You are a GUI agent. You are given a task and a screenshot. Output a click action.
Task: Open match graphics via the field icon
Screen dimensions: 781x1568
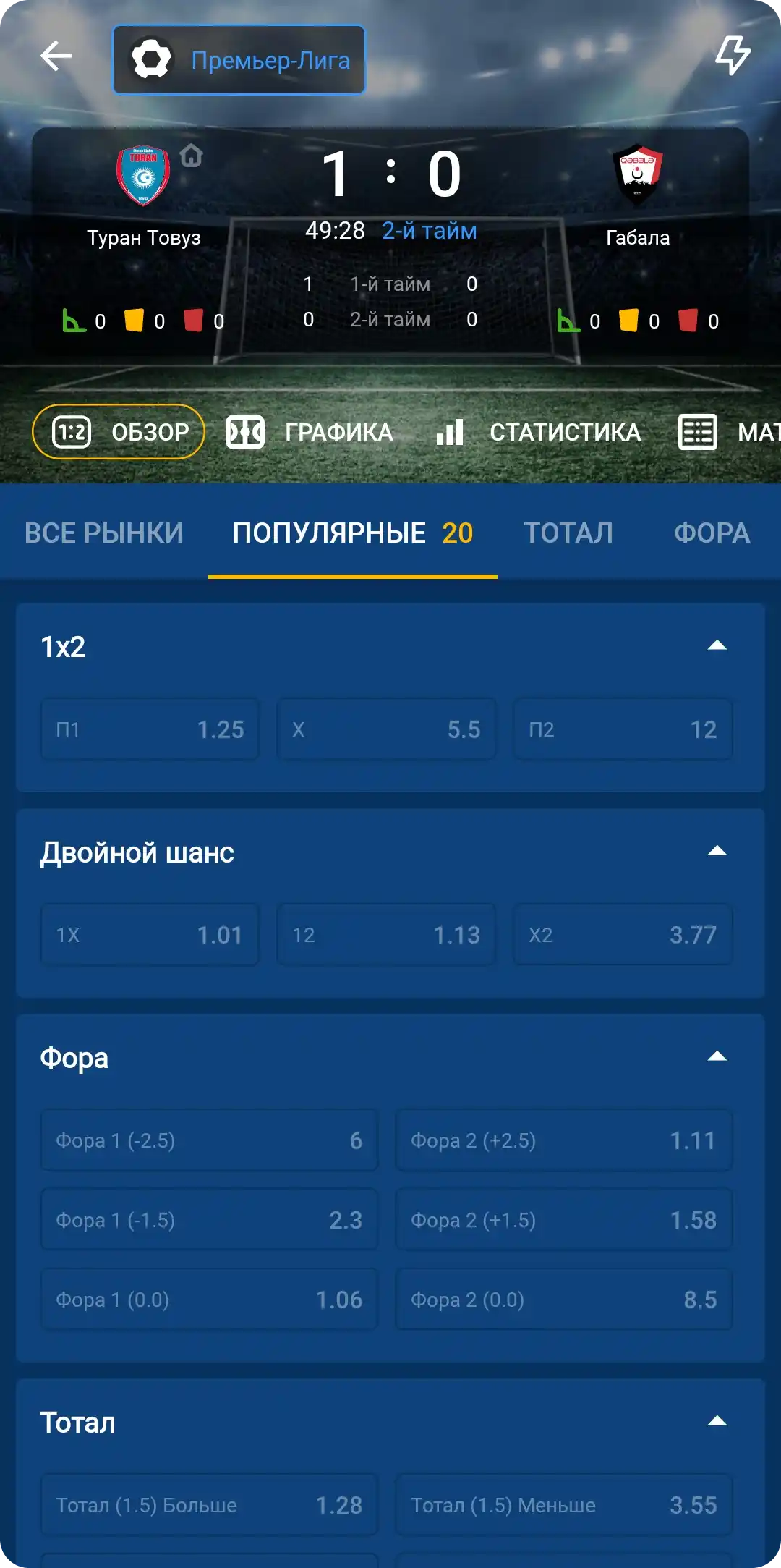pos(246,431)
